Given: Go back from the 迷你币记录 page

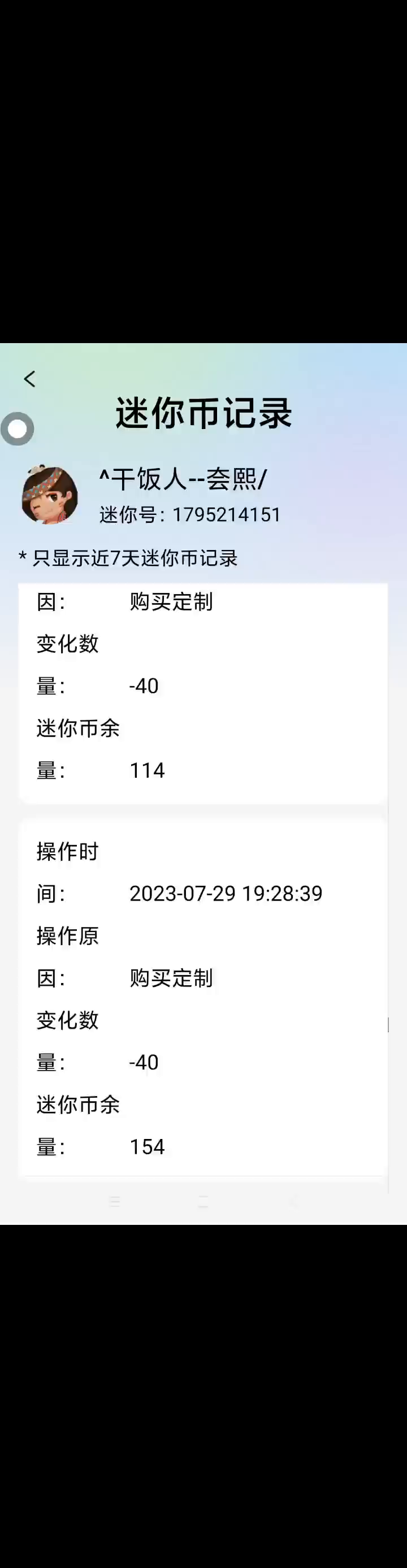Looking at the screenshot, I should point(29,379).
